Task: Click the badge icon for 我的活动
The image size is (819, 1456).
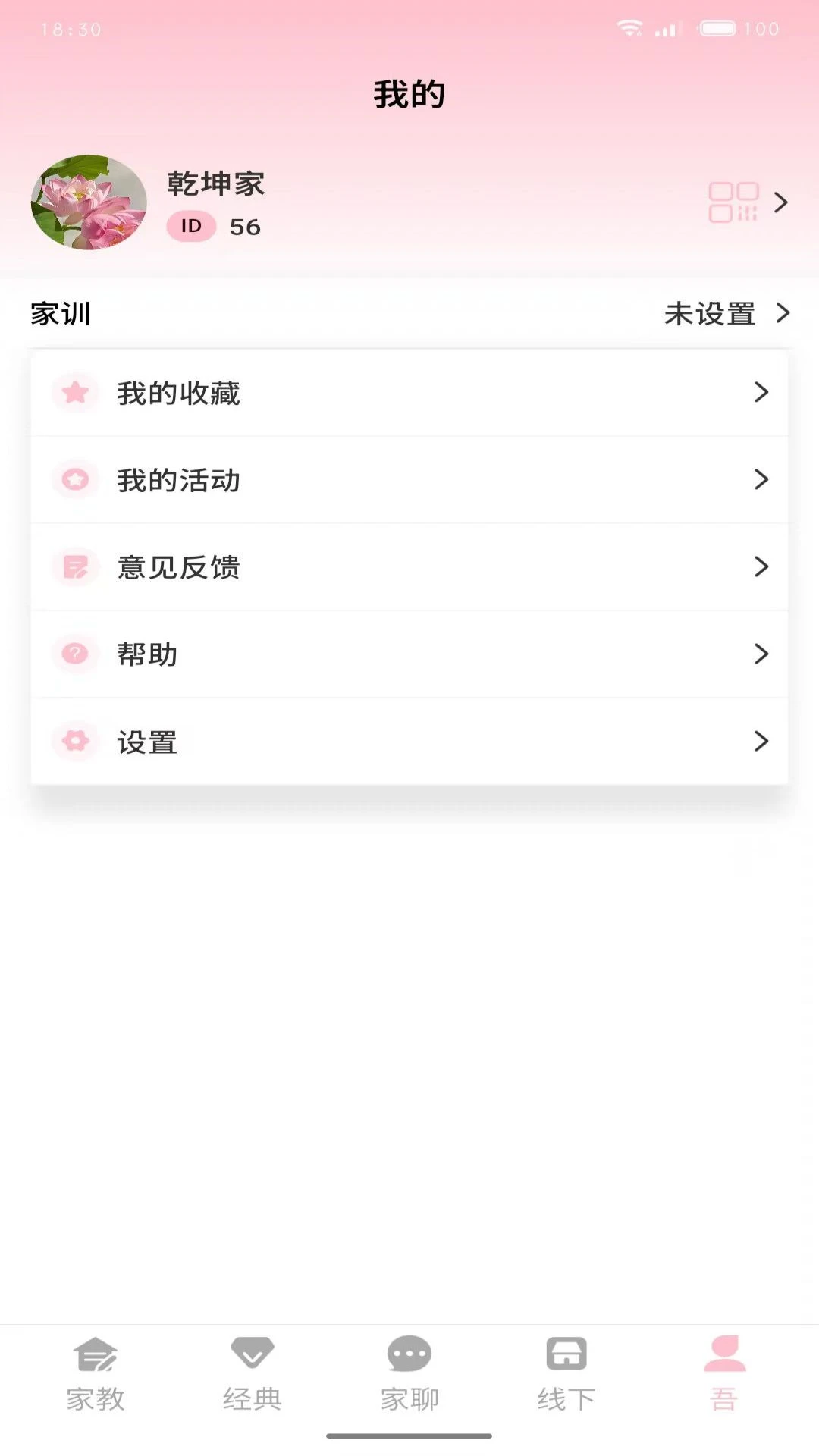Action: [x=74, y=479]
